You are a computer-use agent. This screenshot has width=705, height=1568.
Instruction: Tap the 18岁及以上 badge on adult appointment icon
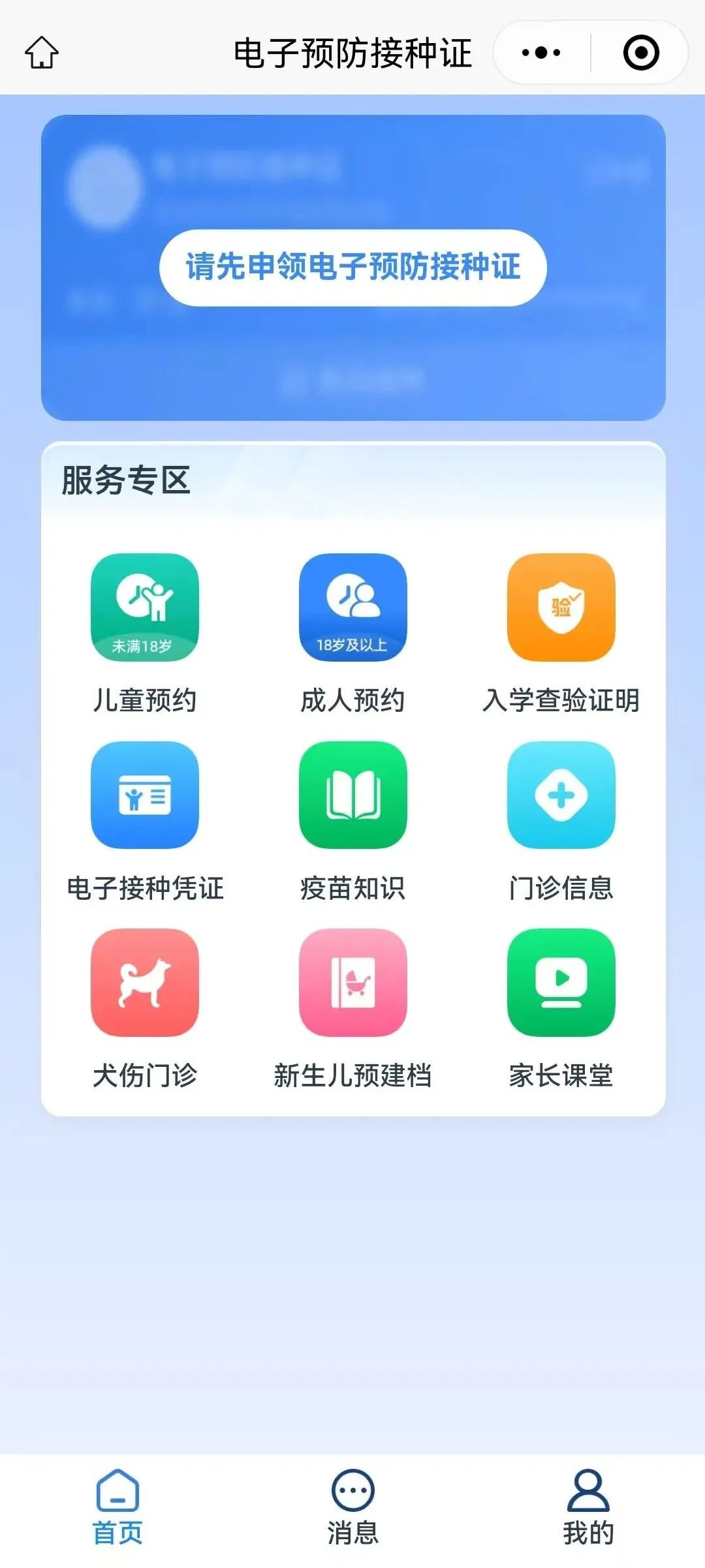(352, 647)
